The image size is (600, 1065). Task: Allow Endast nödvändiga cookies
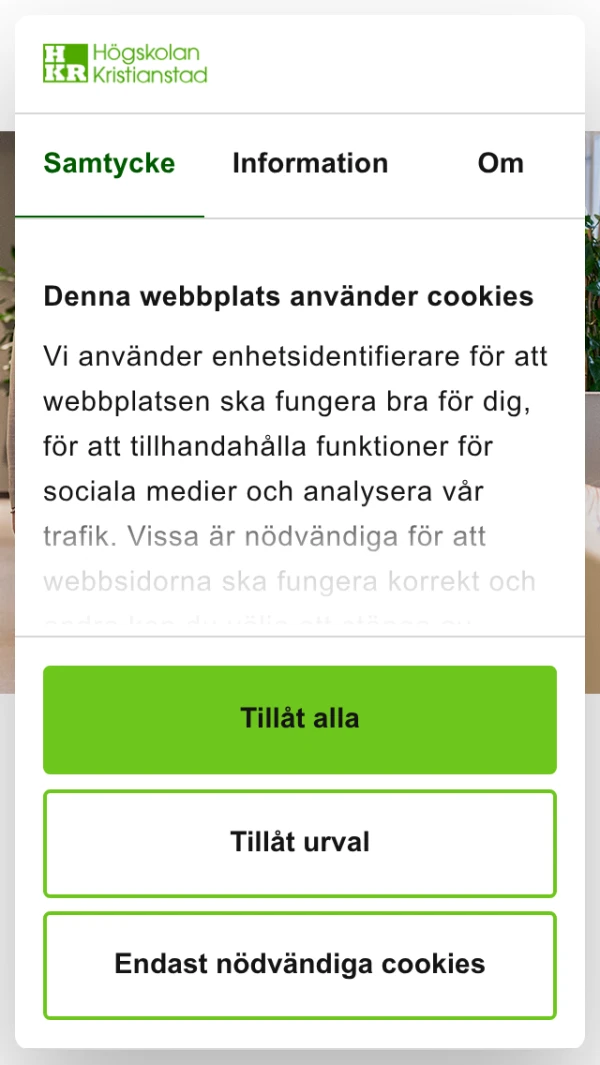[300, 965]
